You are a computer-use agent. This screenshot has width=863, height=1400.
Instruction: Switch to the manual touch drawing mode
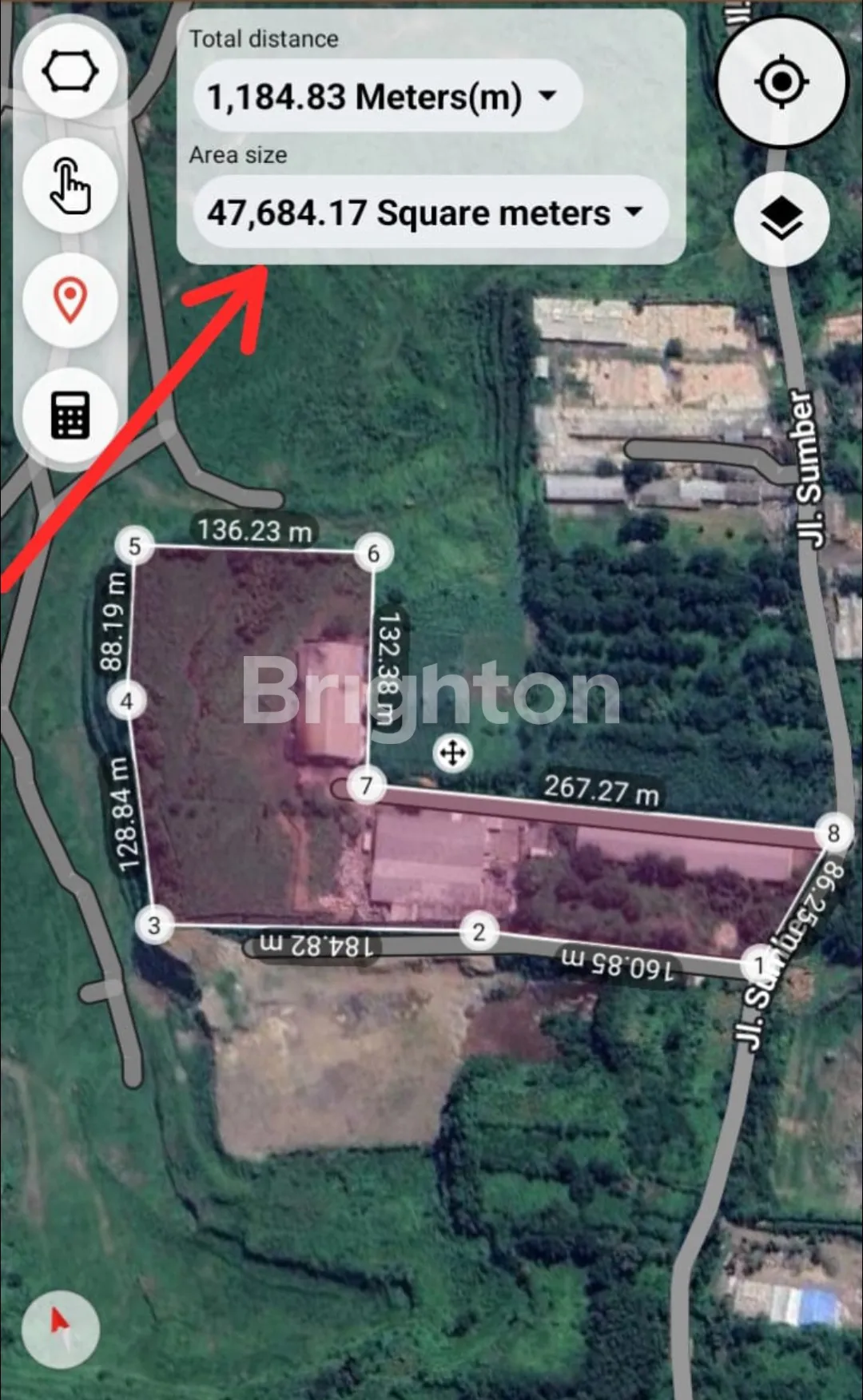pos(71,186)
